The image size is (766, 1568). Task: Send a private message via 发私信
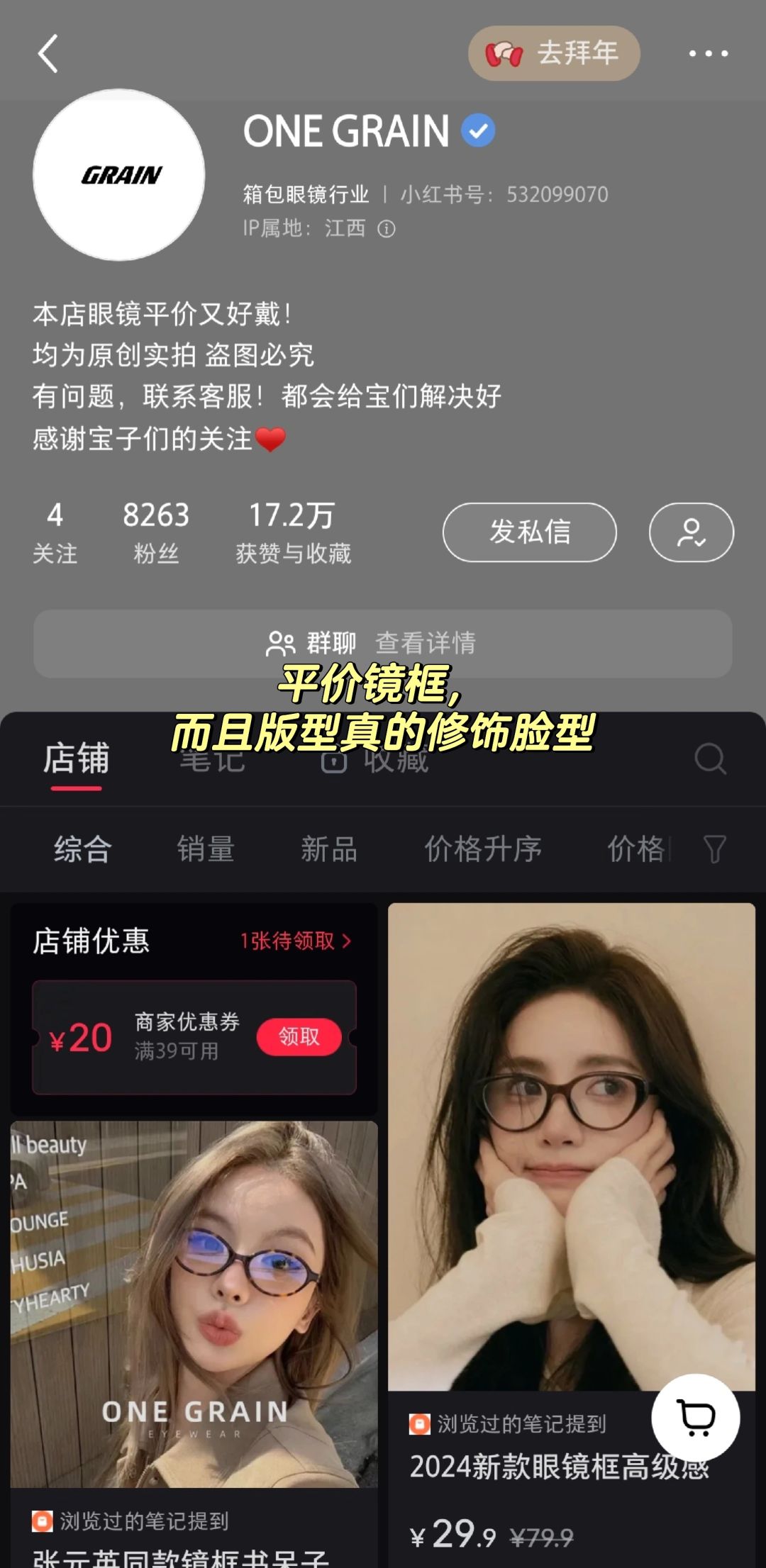(x=529, y=532)
